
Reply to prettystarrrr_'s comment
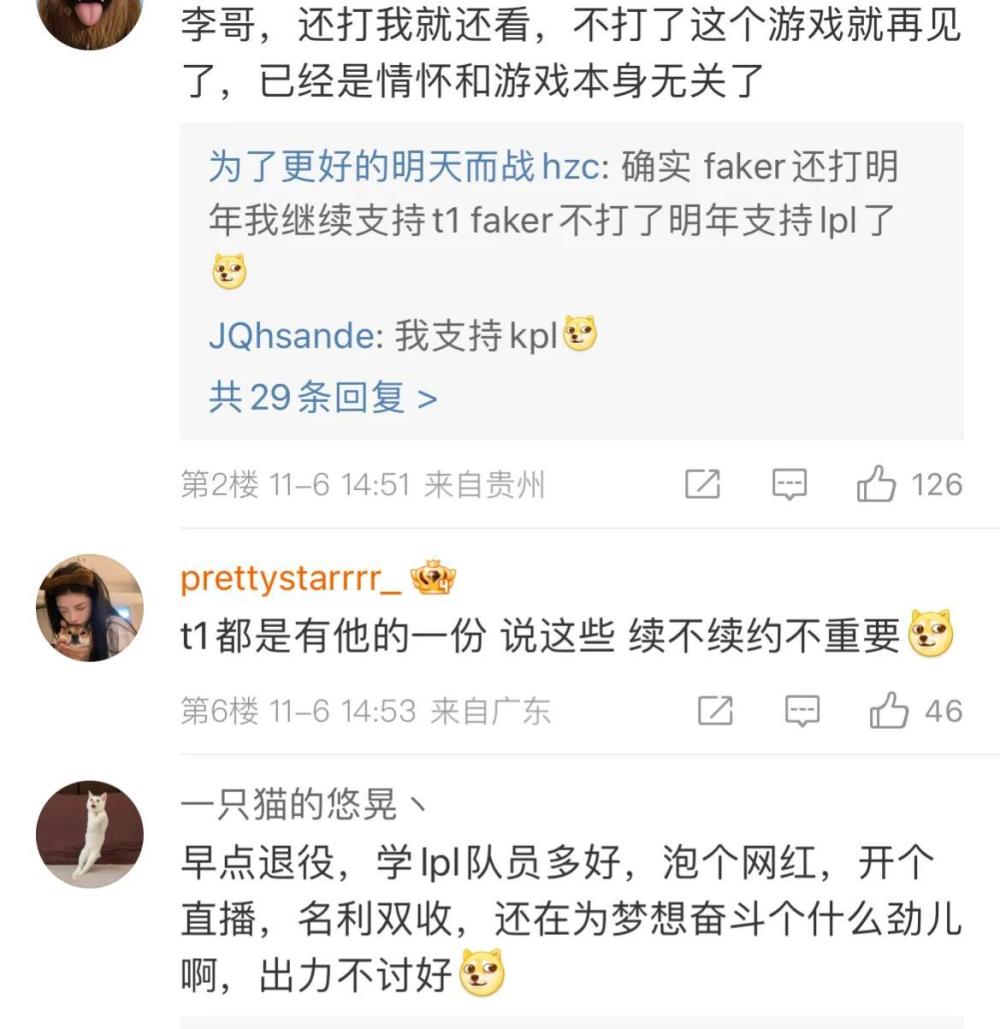click(802, 712)
